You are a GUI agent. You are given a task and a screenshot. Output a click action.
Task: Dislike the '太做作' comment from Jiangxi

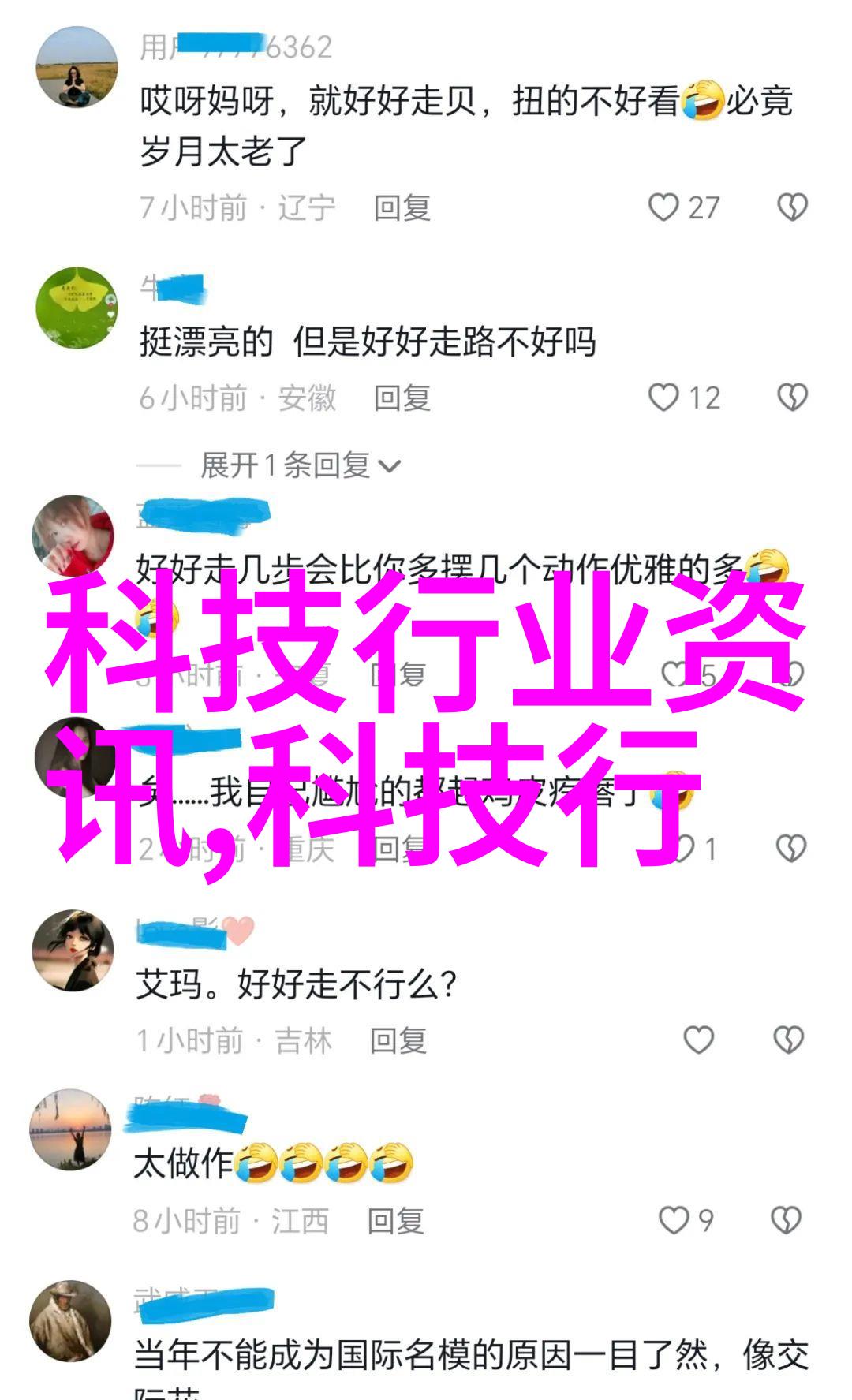pyautogui.click(x=786, y=1220)
